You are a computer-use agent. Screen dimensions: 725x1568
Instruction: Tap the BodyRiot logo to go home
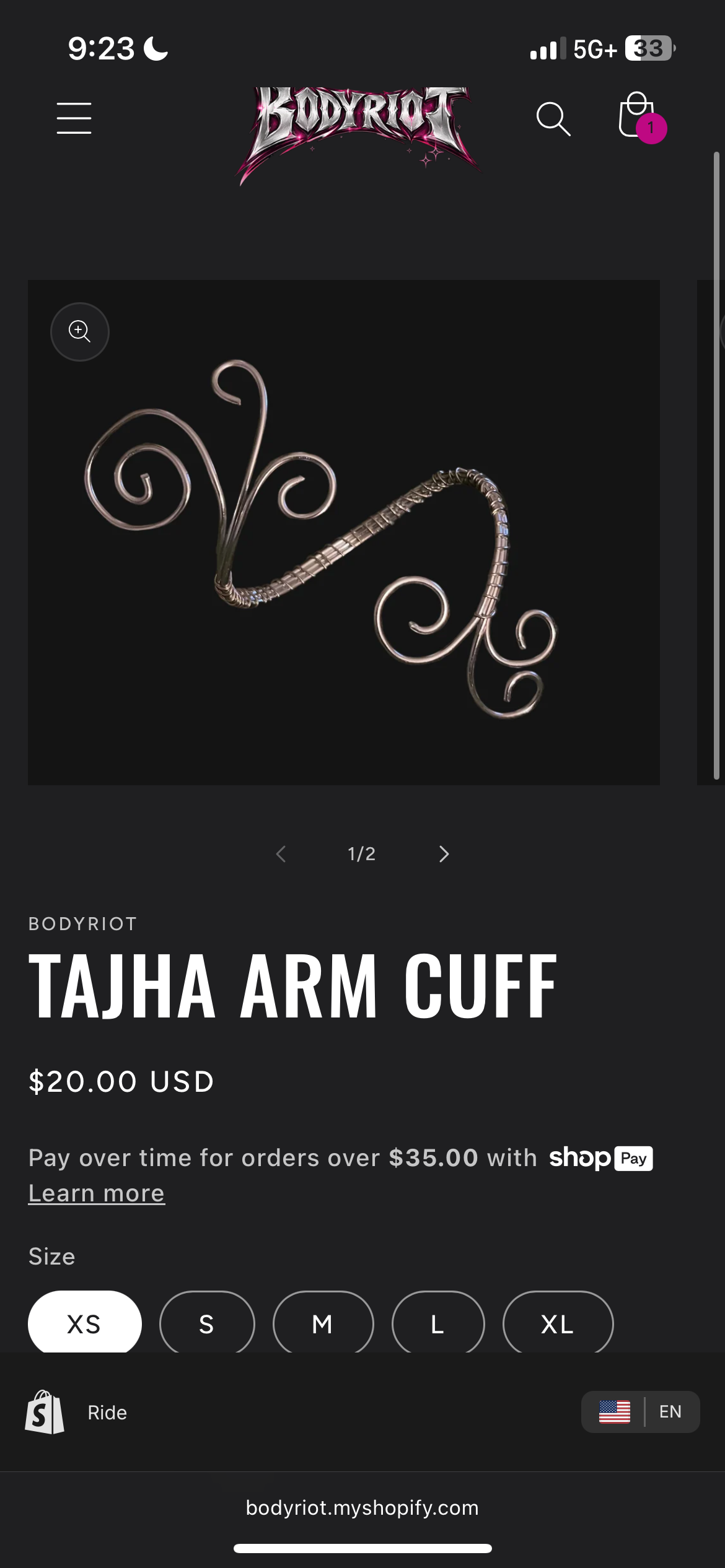pyautogui.click(x=358, y=131)
